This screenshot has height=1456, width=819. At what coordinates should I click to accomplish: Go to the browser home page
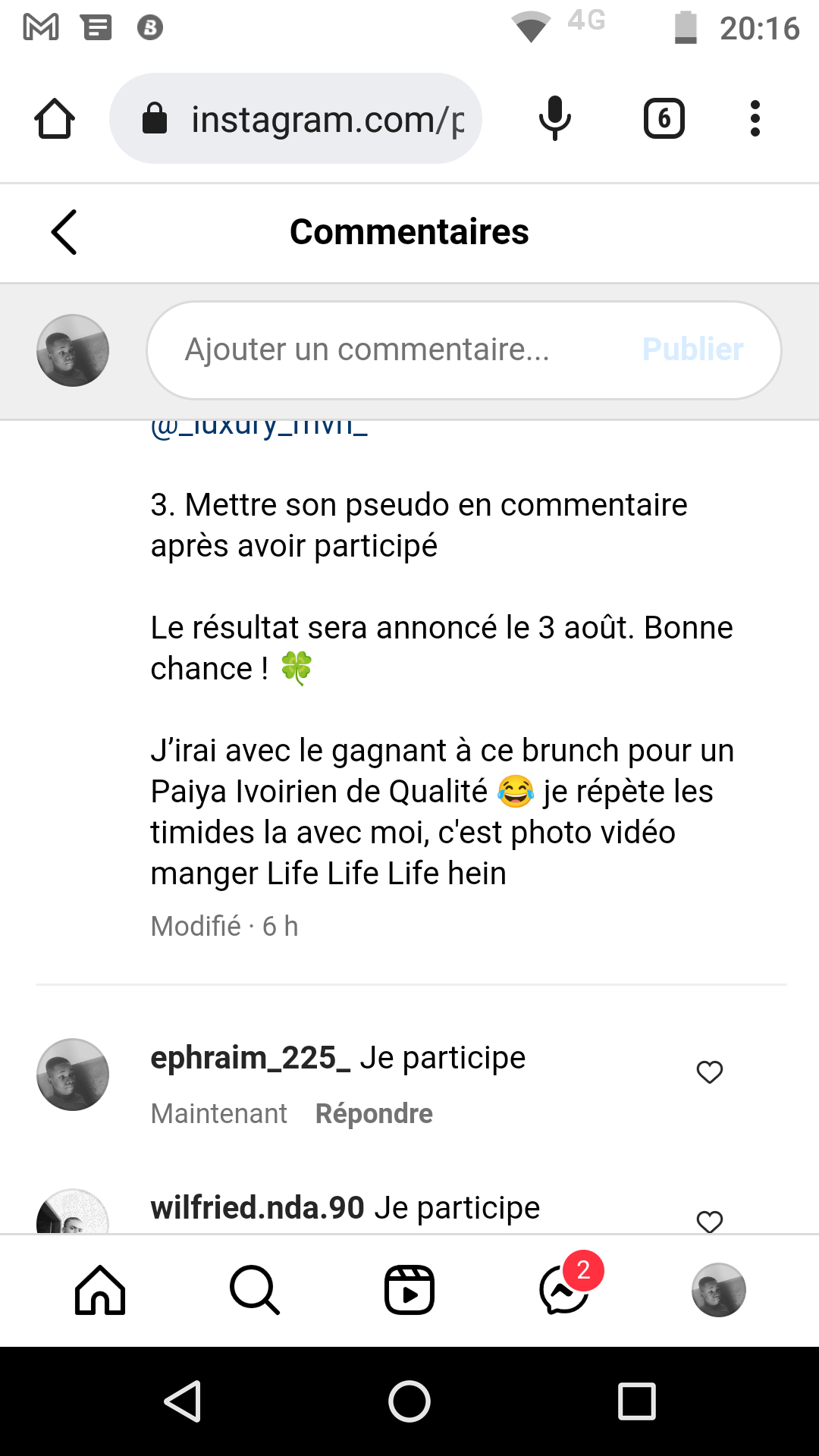[x=55, y=119]
